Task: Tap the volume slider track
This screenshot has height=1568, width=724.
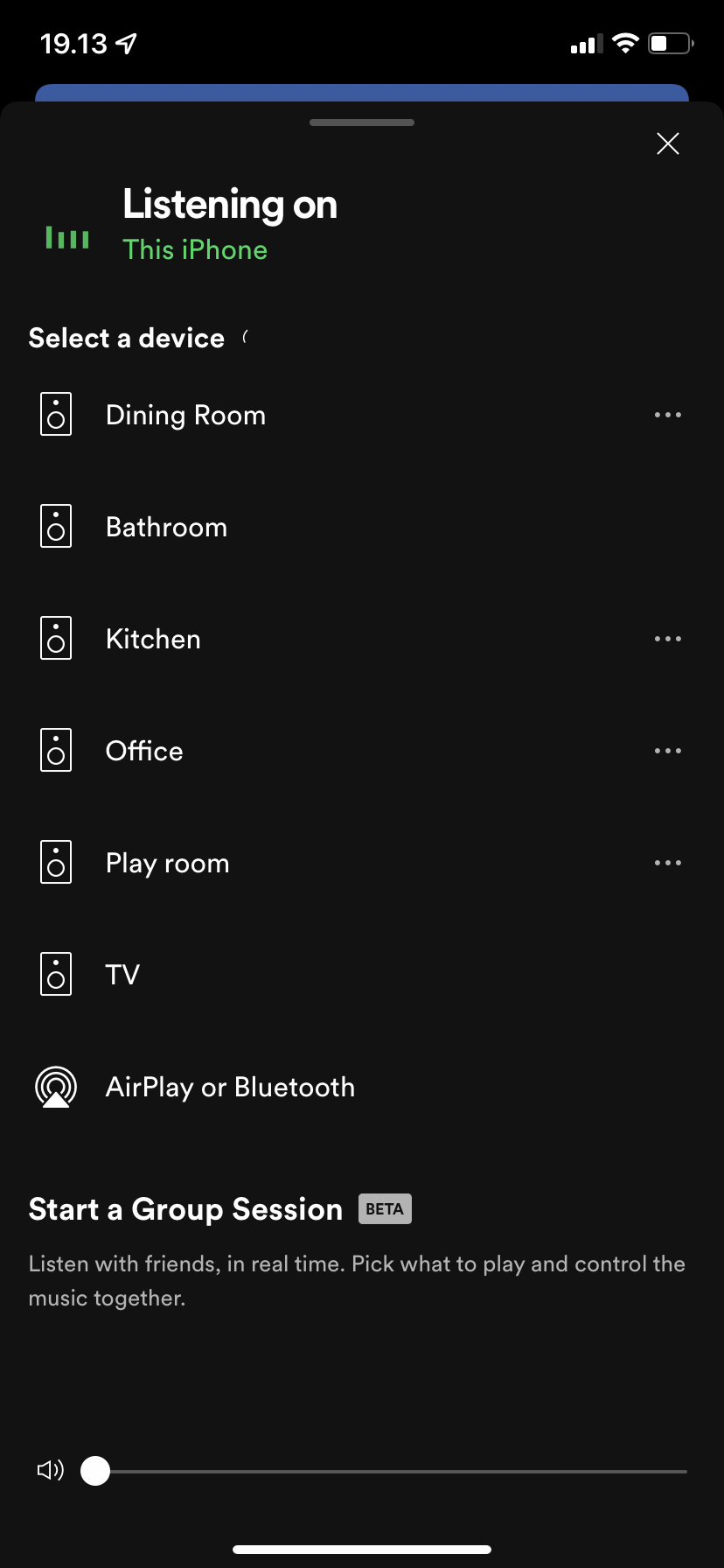Action: click(x=393, y=1472)
